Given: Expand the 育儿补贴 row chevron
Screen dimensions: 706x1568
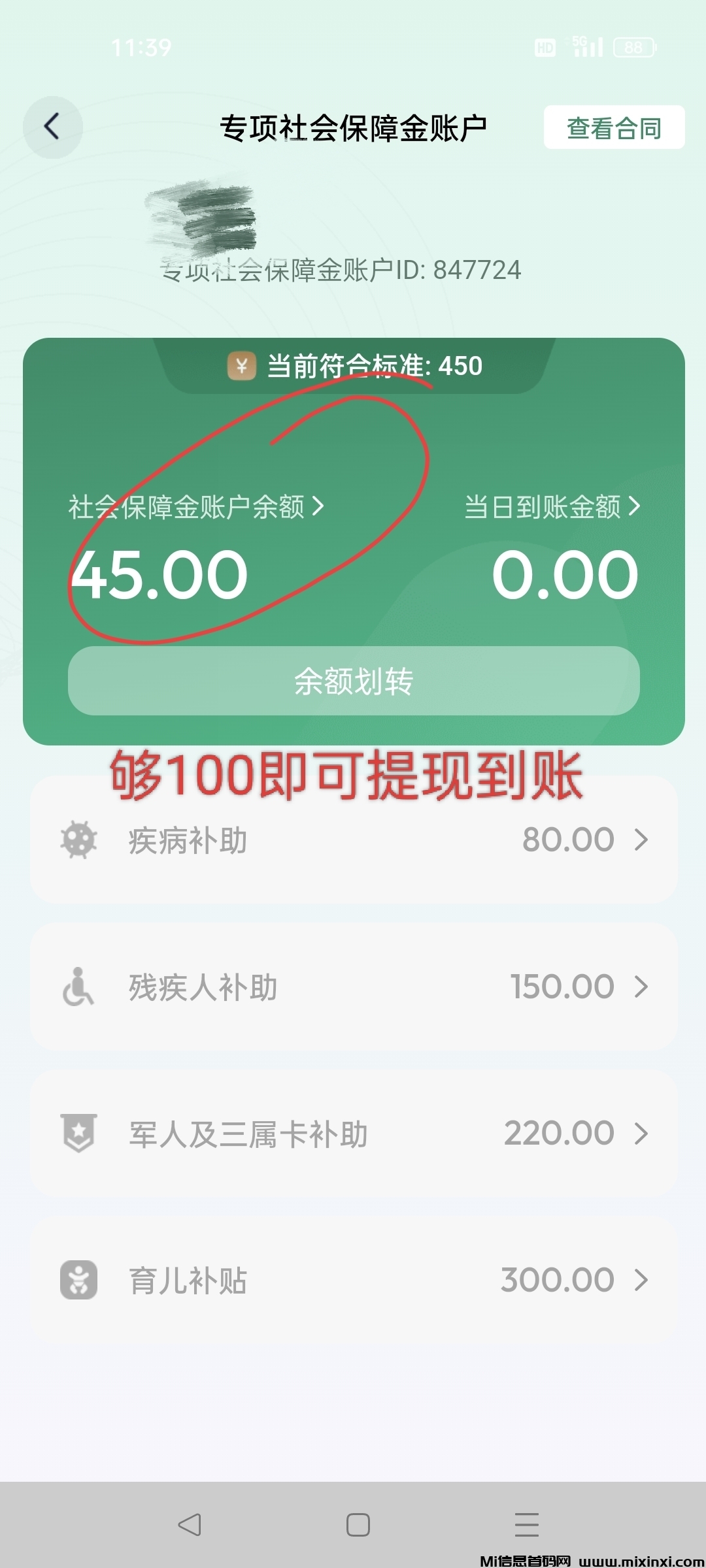Looking at the screenshot, I should tap(641, 1281).
